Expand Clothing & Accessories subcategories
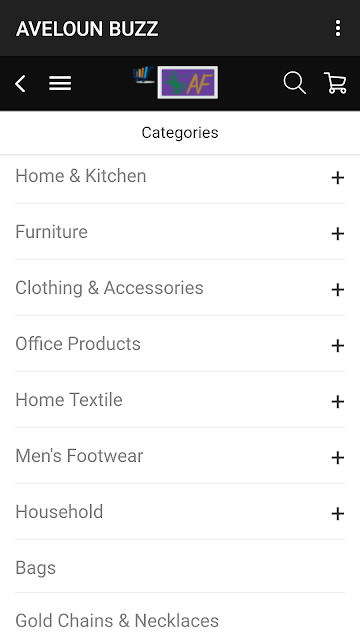 coord(338,290)
